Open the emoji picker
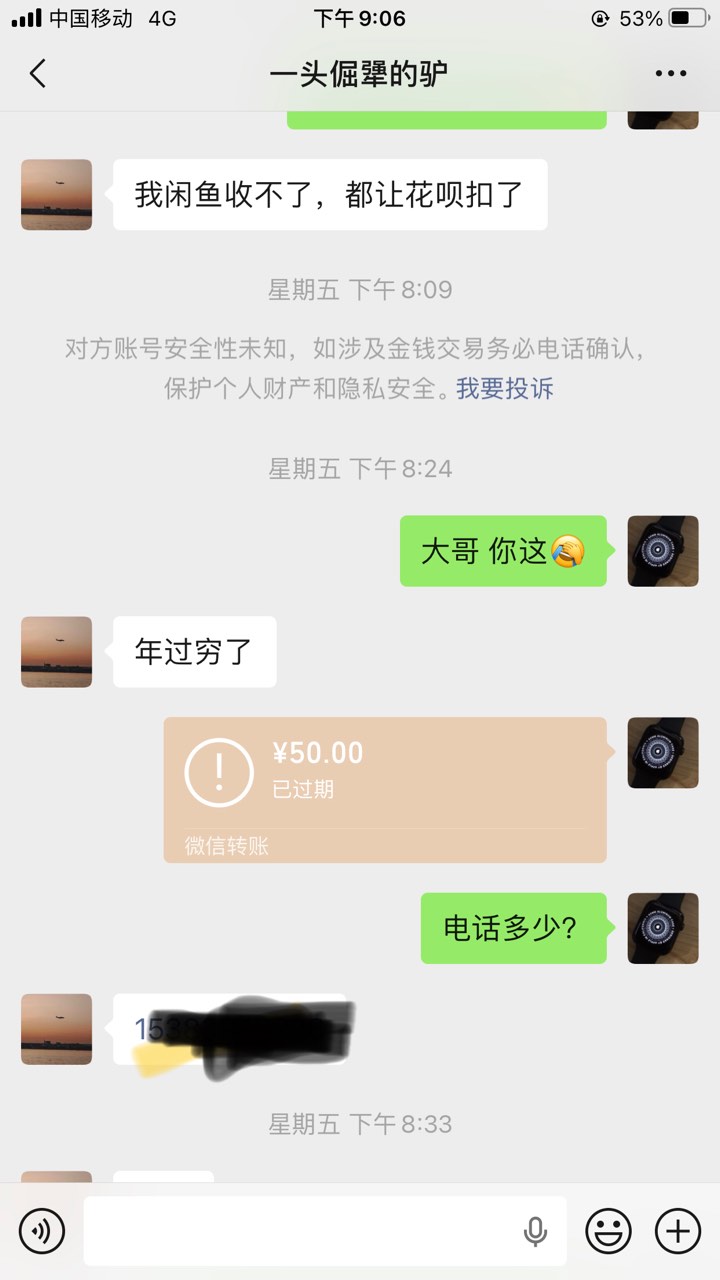Viewport: 720px width, 1280px height. click(x=608, y=1230)
